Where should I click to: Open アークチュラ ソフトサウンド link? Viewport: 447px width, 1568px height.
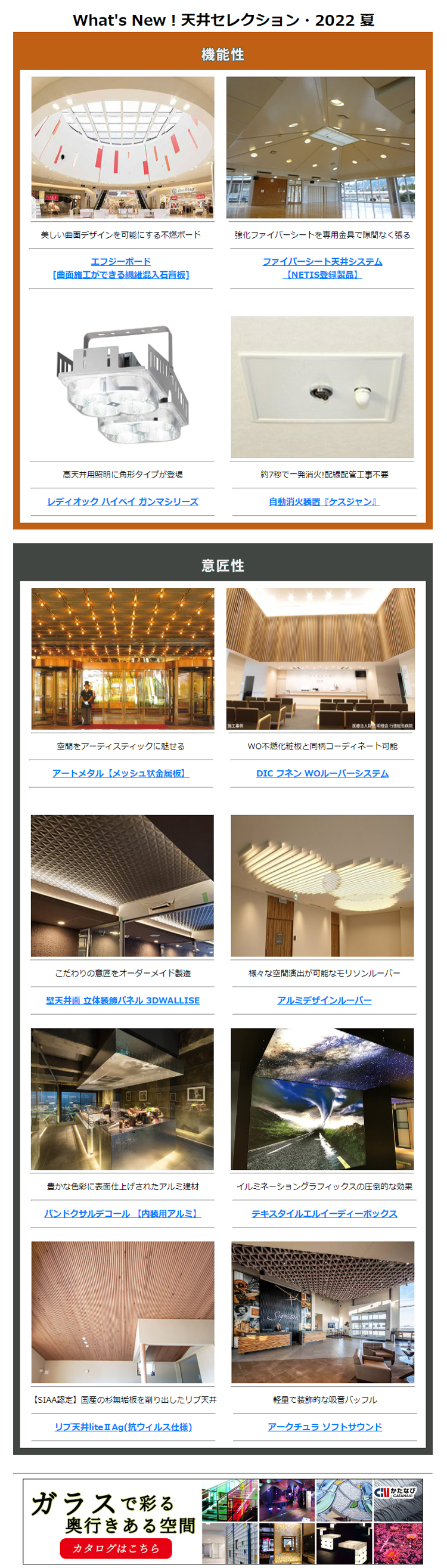click(x=325, y=1426)
